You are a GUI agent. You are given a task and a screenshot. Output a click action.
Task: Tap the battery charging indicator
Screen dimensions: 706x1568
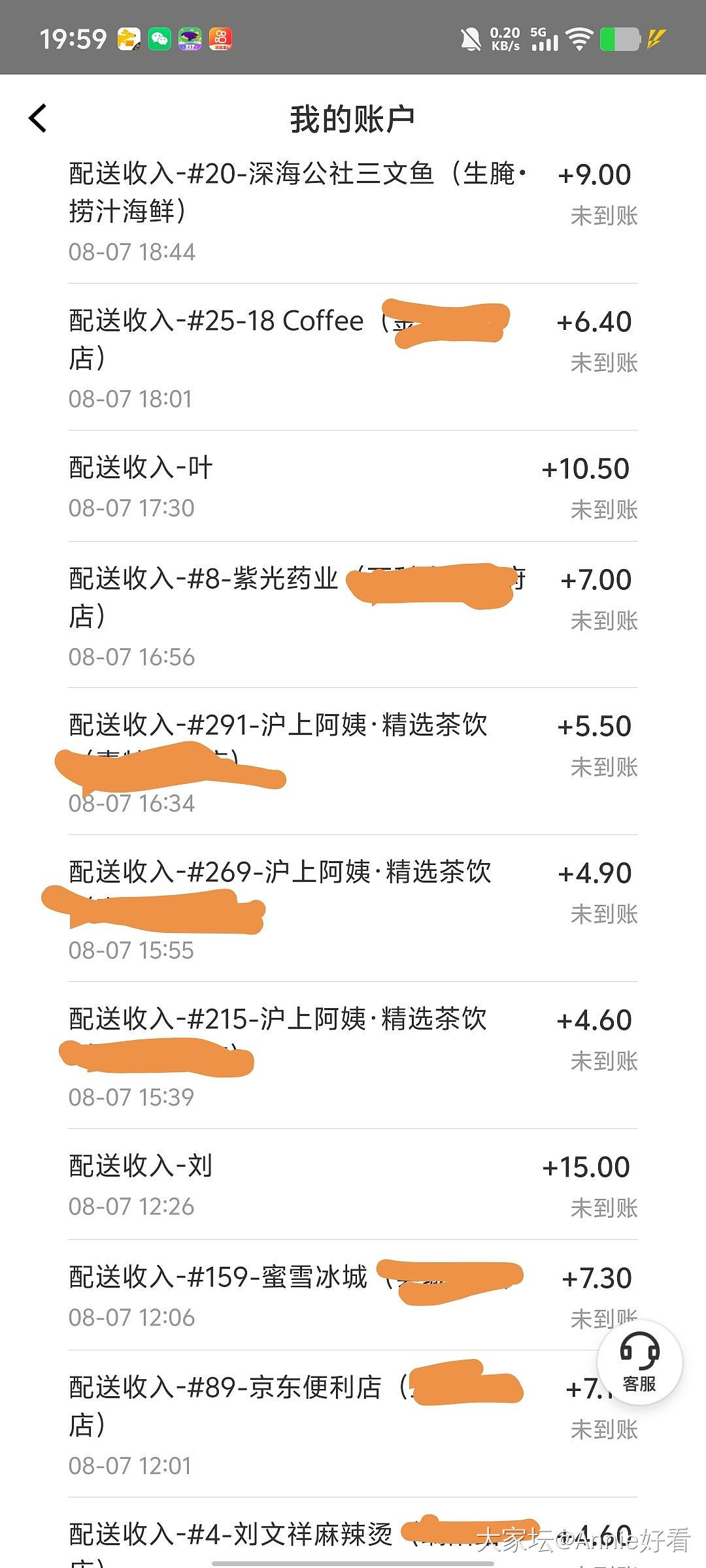(619, 38)
